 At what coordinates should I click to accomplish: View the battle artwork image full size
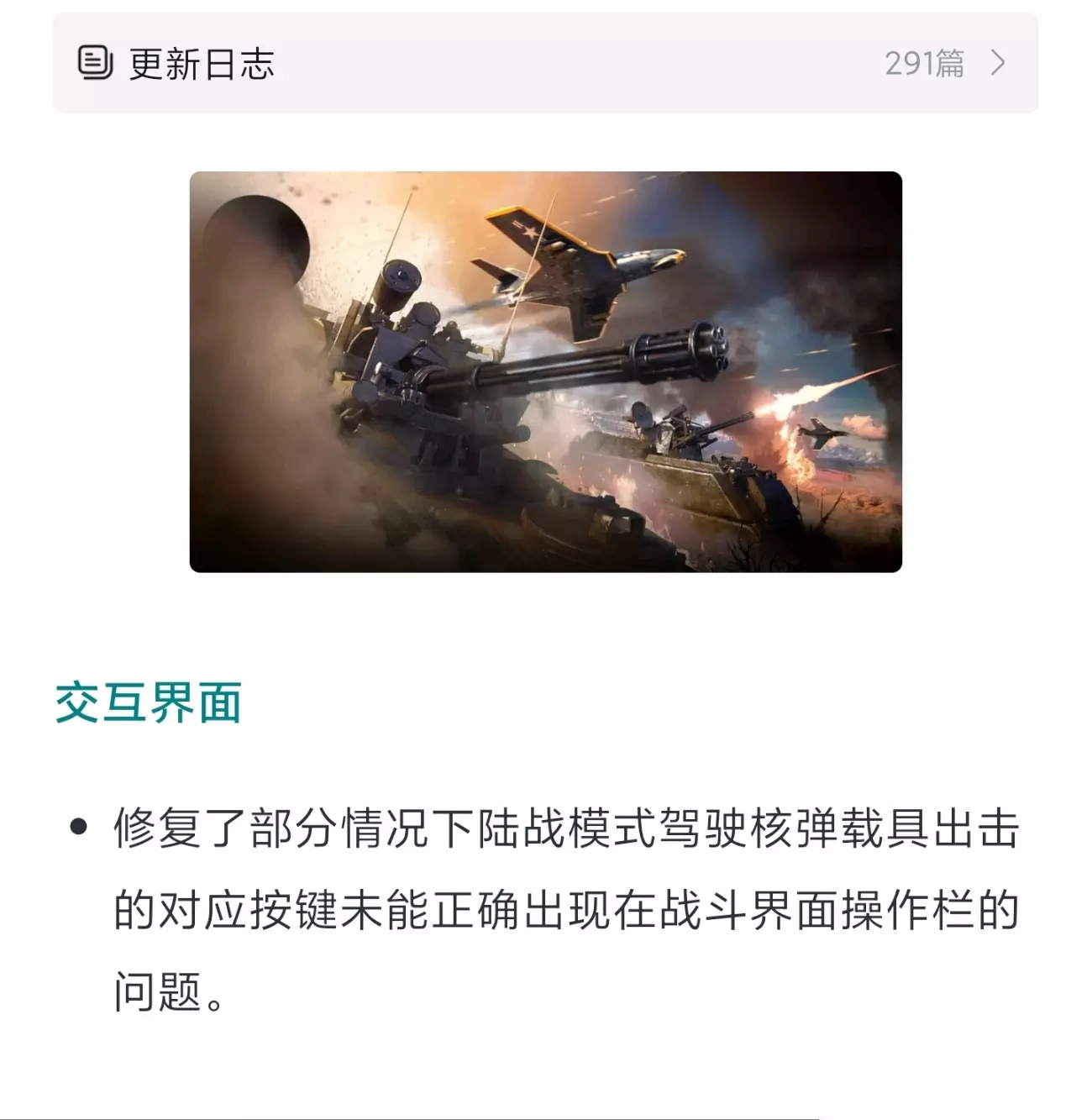tap(546, 372)
